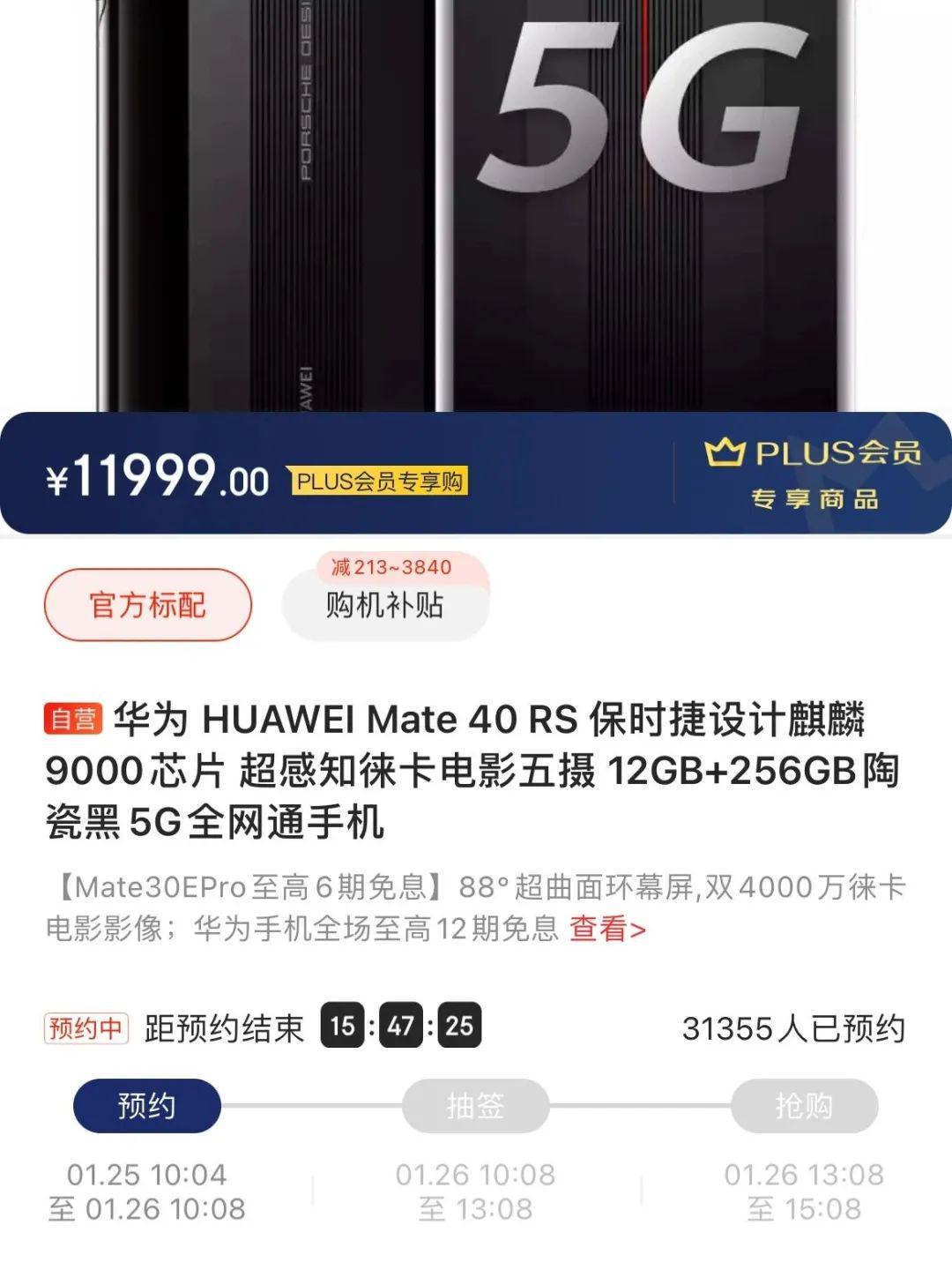Open the 查看 promotion details link

pos(606,929)
